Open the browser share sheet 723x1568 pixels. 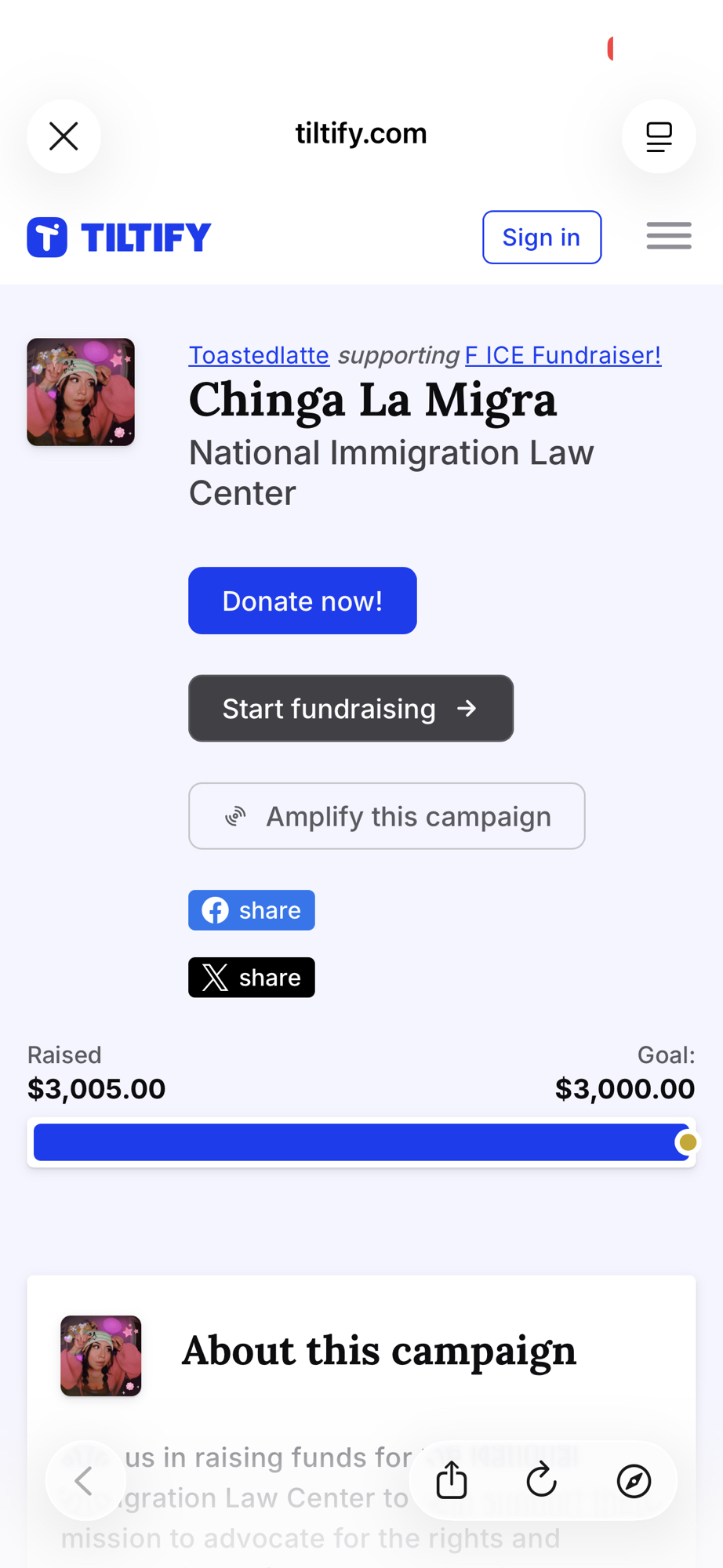pos(452,1480)
